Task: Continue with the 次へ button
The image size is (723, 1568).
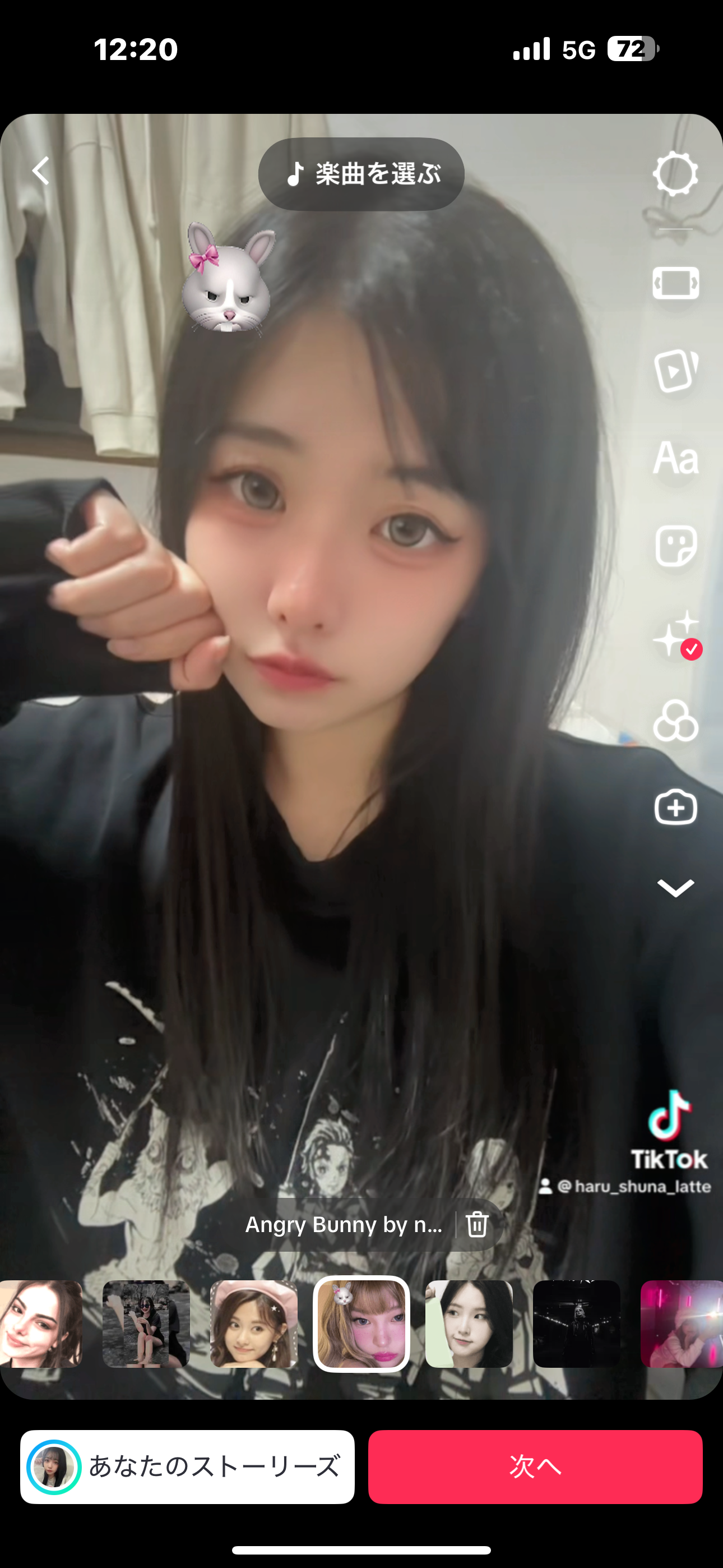Action: point(536,1467)
